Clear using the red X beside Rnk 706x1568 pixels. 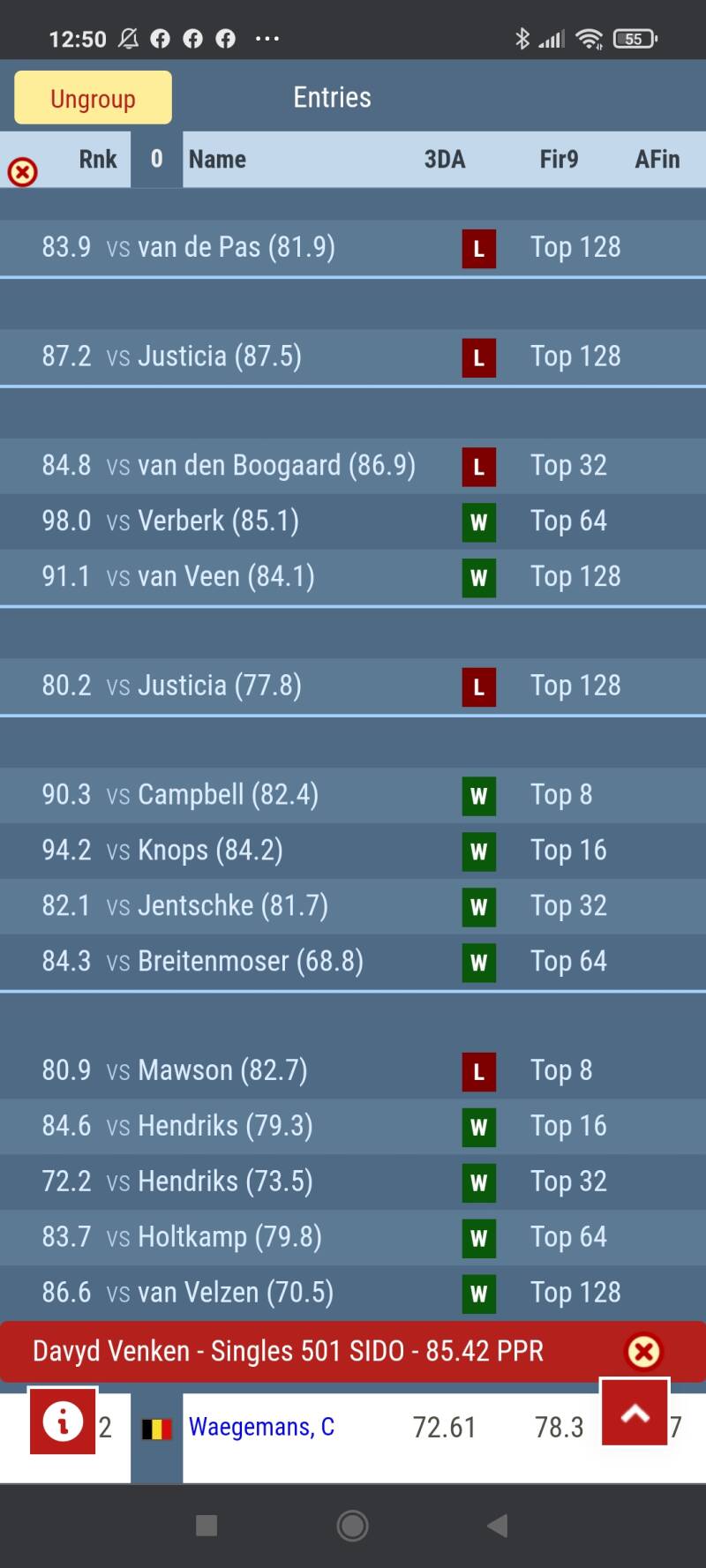tap(22, 171)
